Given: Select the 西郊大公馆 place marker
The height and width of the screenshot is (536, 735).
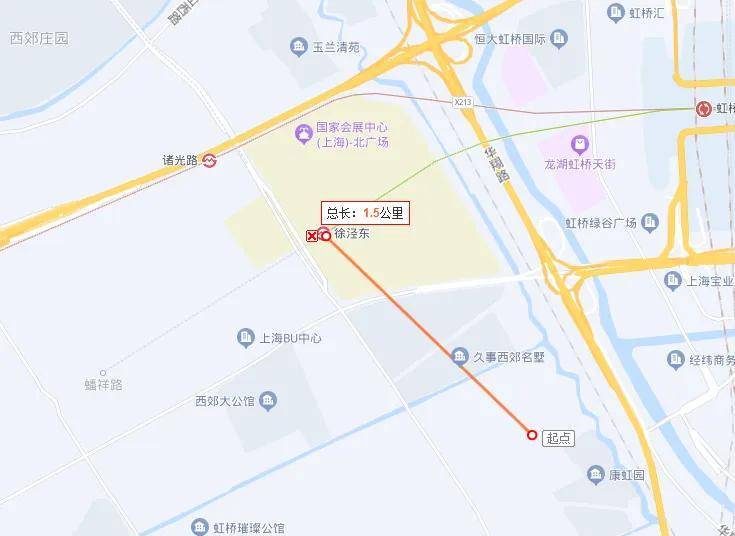Looking at the screenshot, I should (x=268, y=402).
